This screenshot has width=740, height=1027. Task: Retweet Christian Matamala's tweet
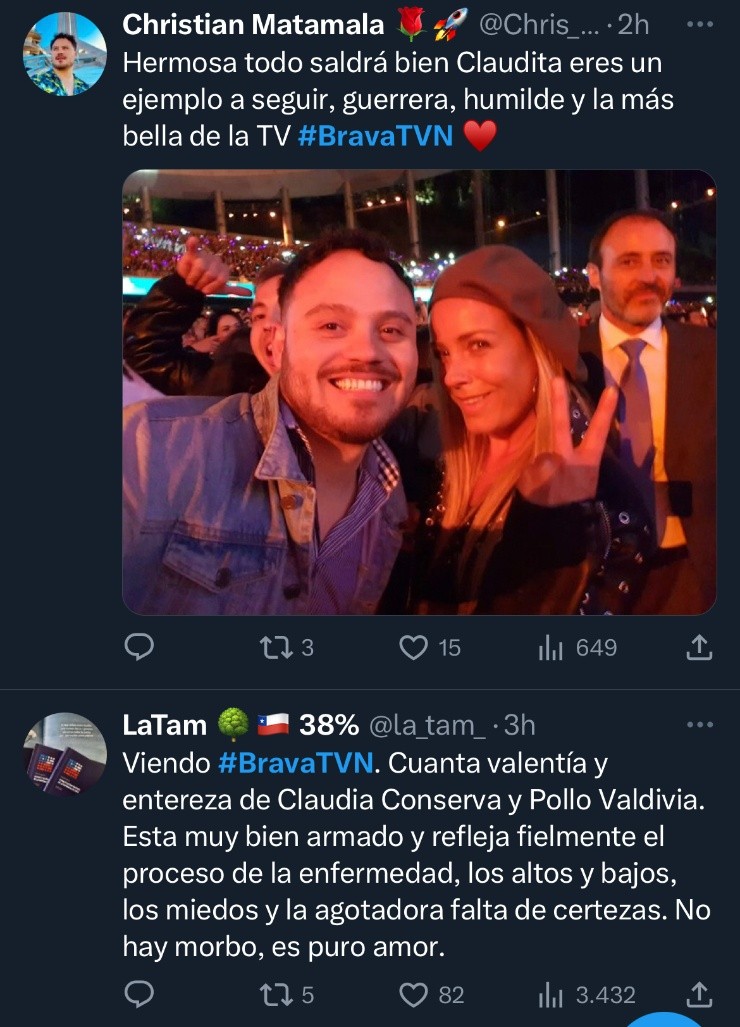(x=272, y=648)
